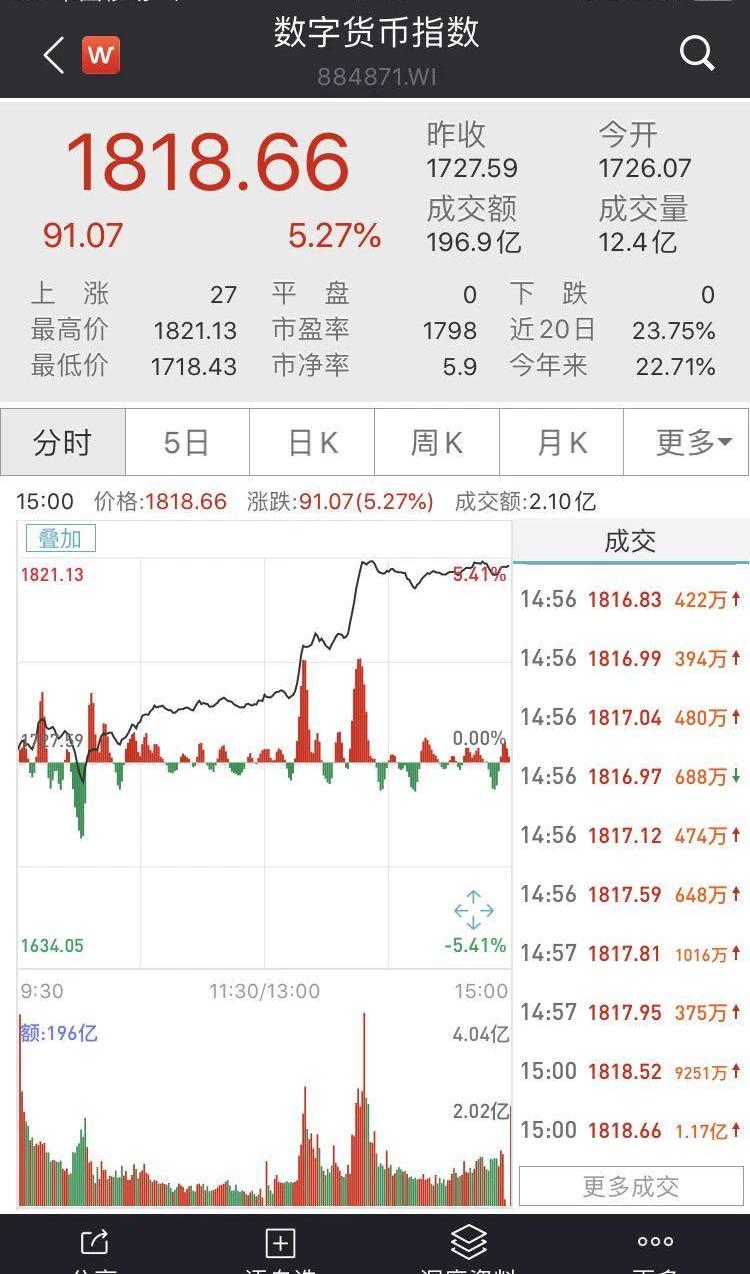Viewport: 750px width, 1274px height.
Task: Go back using the top-left arrow
Action: [x=54, y=55]
